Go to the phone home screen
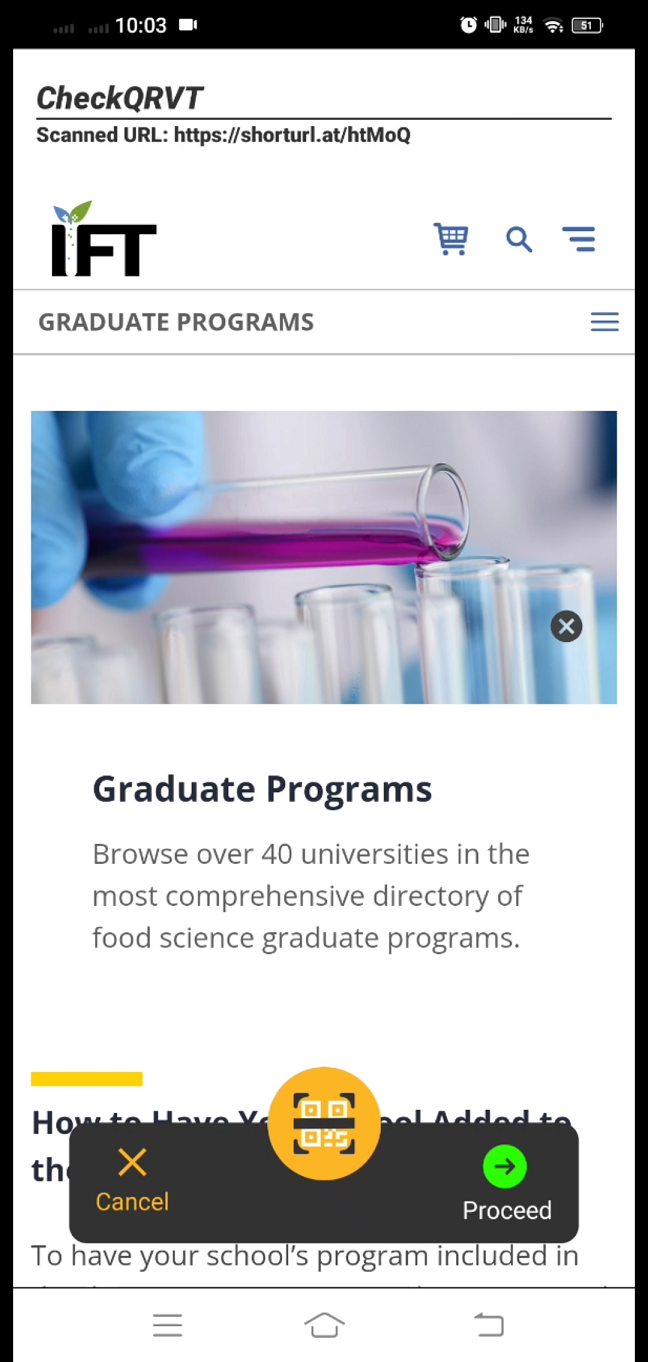The height and width of the screenshot is (1362, 648). (324, 1326)
